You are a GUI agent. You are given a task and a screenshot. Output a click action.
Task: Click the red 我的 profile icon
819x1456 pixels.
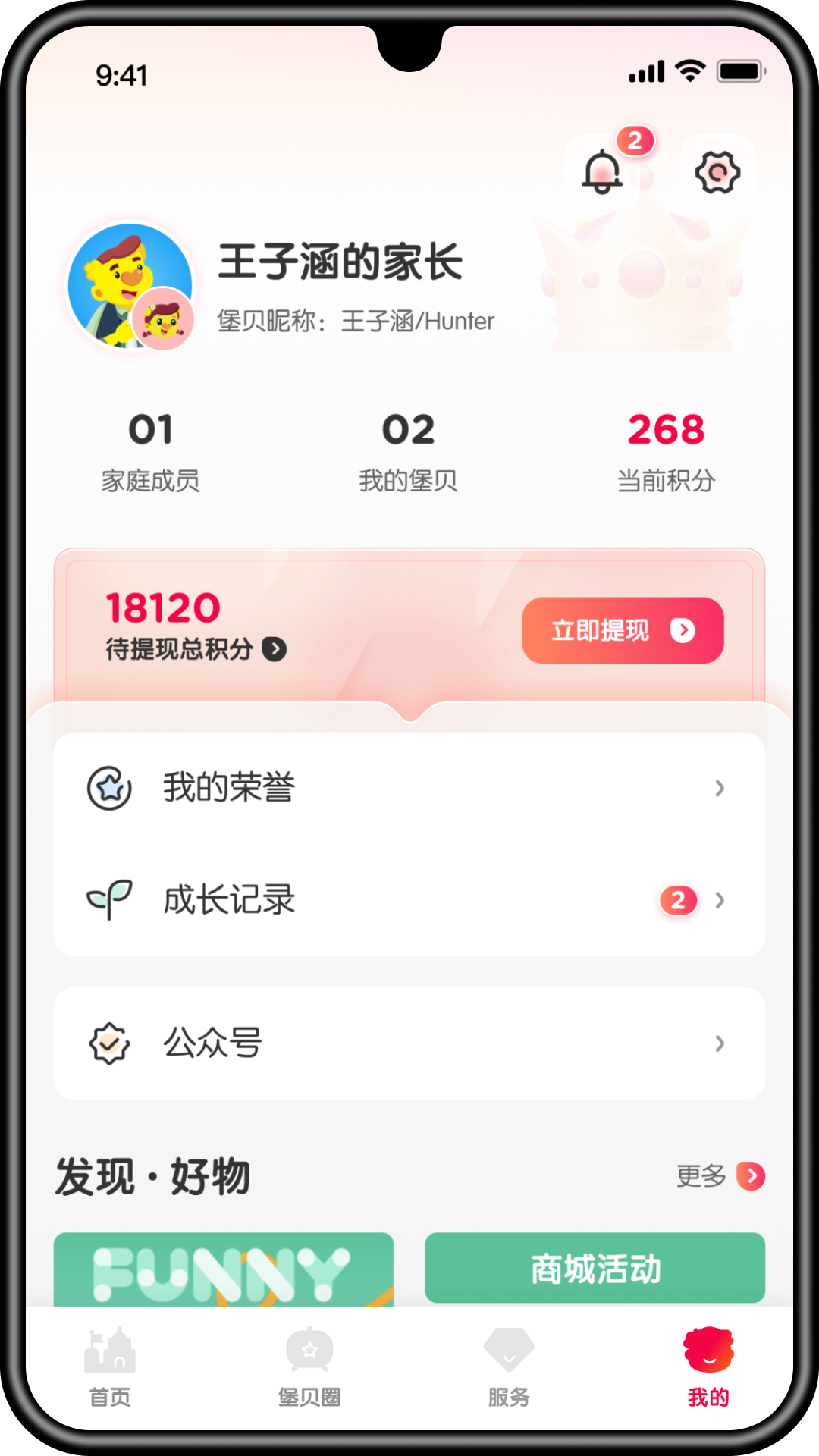click(708, 1354)
